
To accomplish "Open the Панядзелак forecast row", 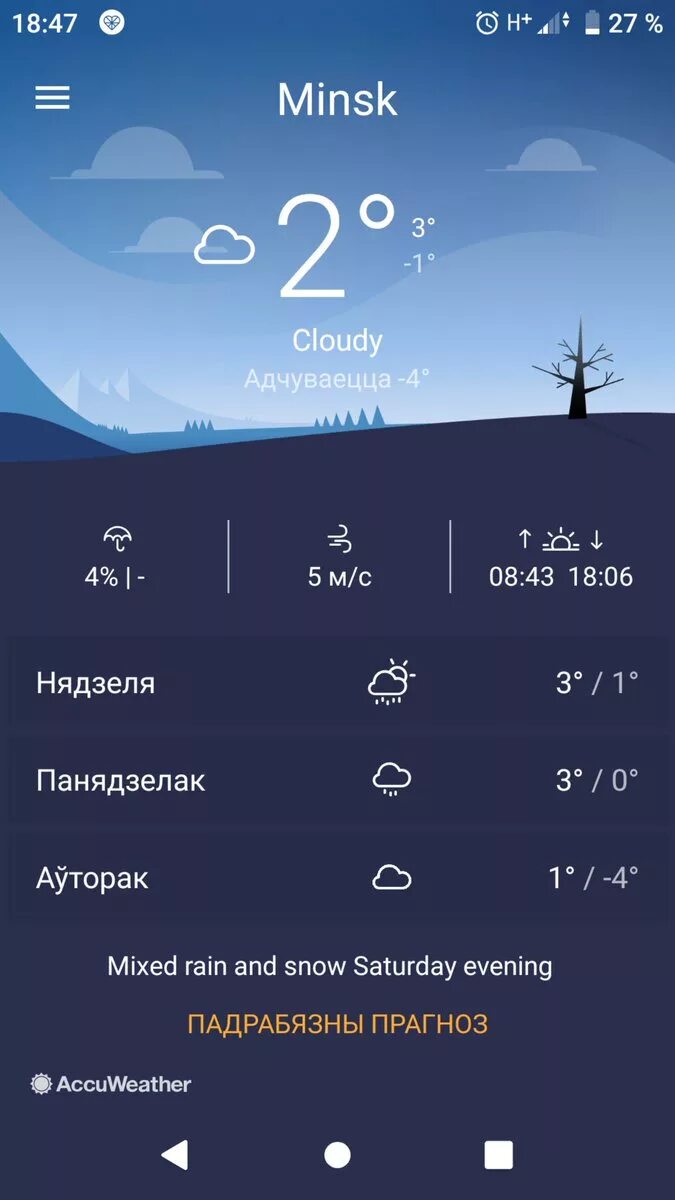I will pyautogui.click(x=337, y=780).
